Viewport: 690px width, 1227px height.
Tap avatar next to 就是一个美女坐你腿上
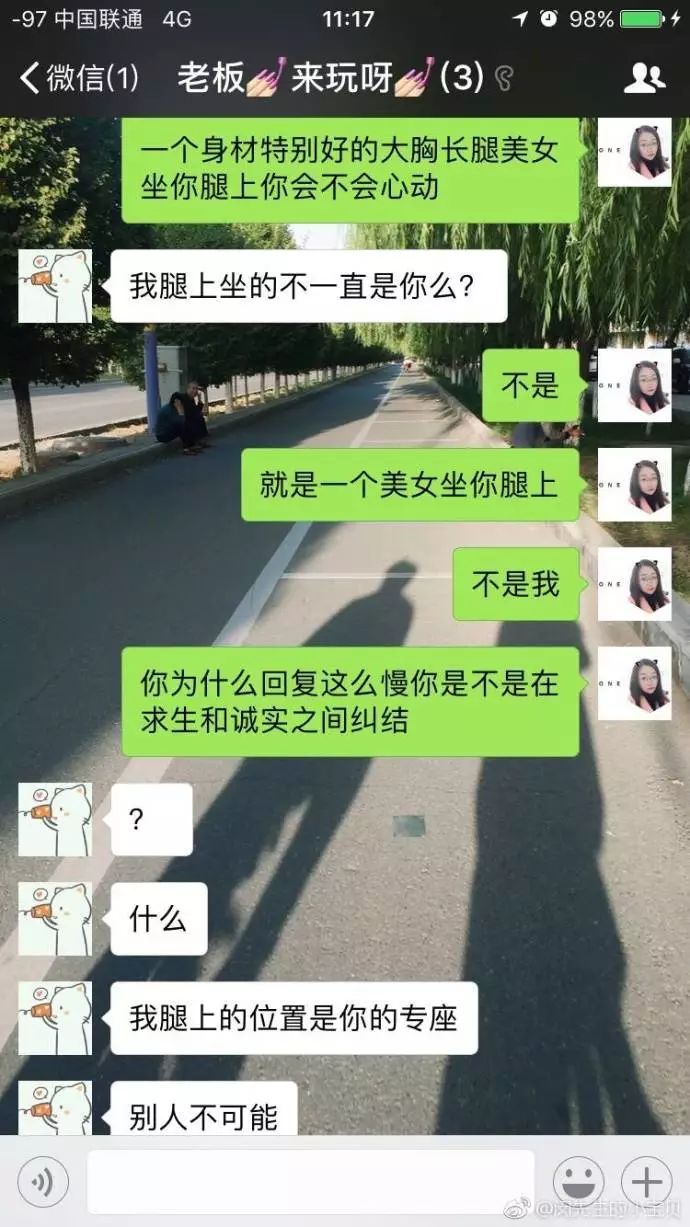(634, 485)
